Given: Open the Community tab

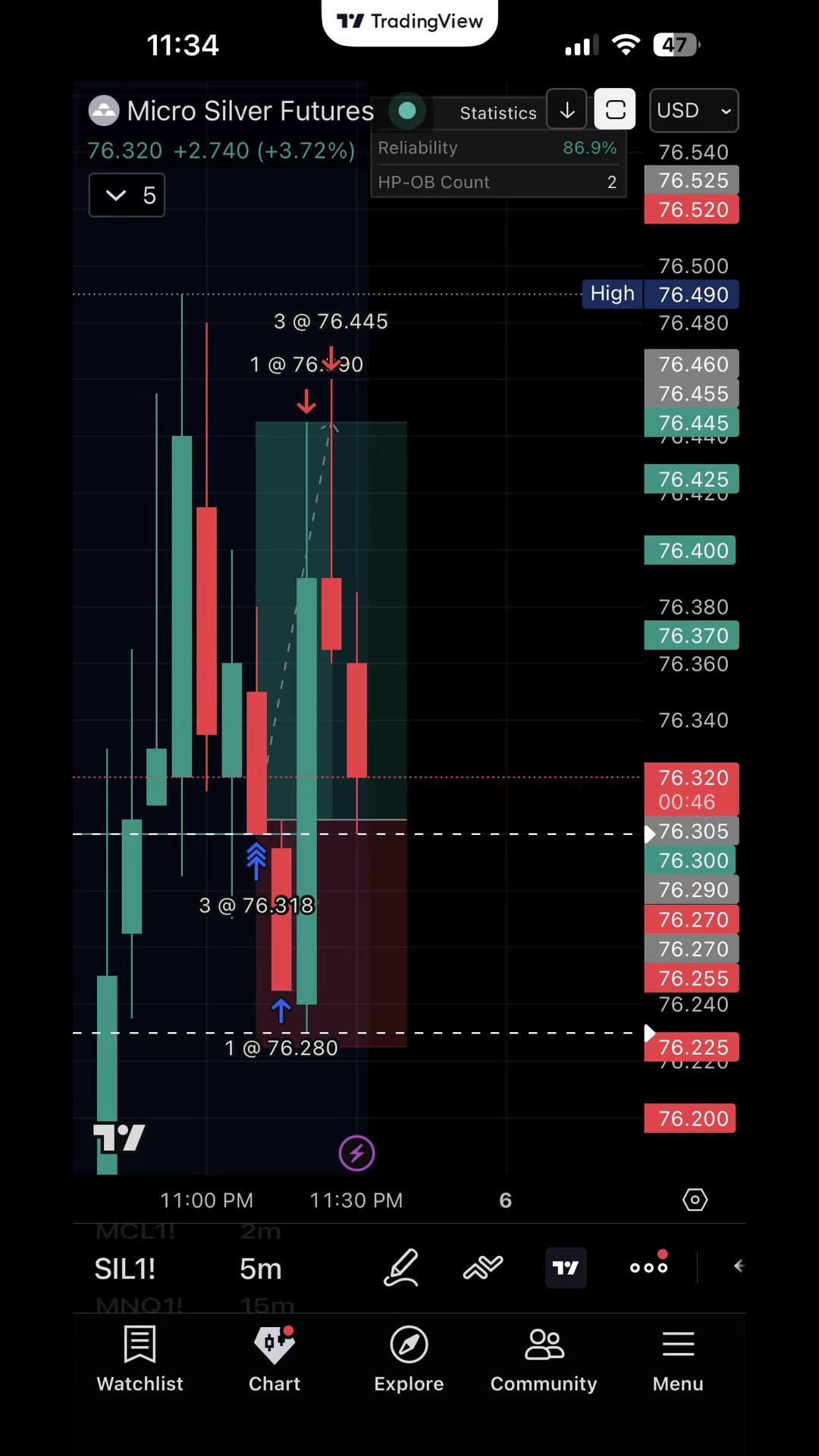Looking at the screenshot, I should point(544,1359).
